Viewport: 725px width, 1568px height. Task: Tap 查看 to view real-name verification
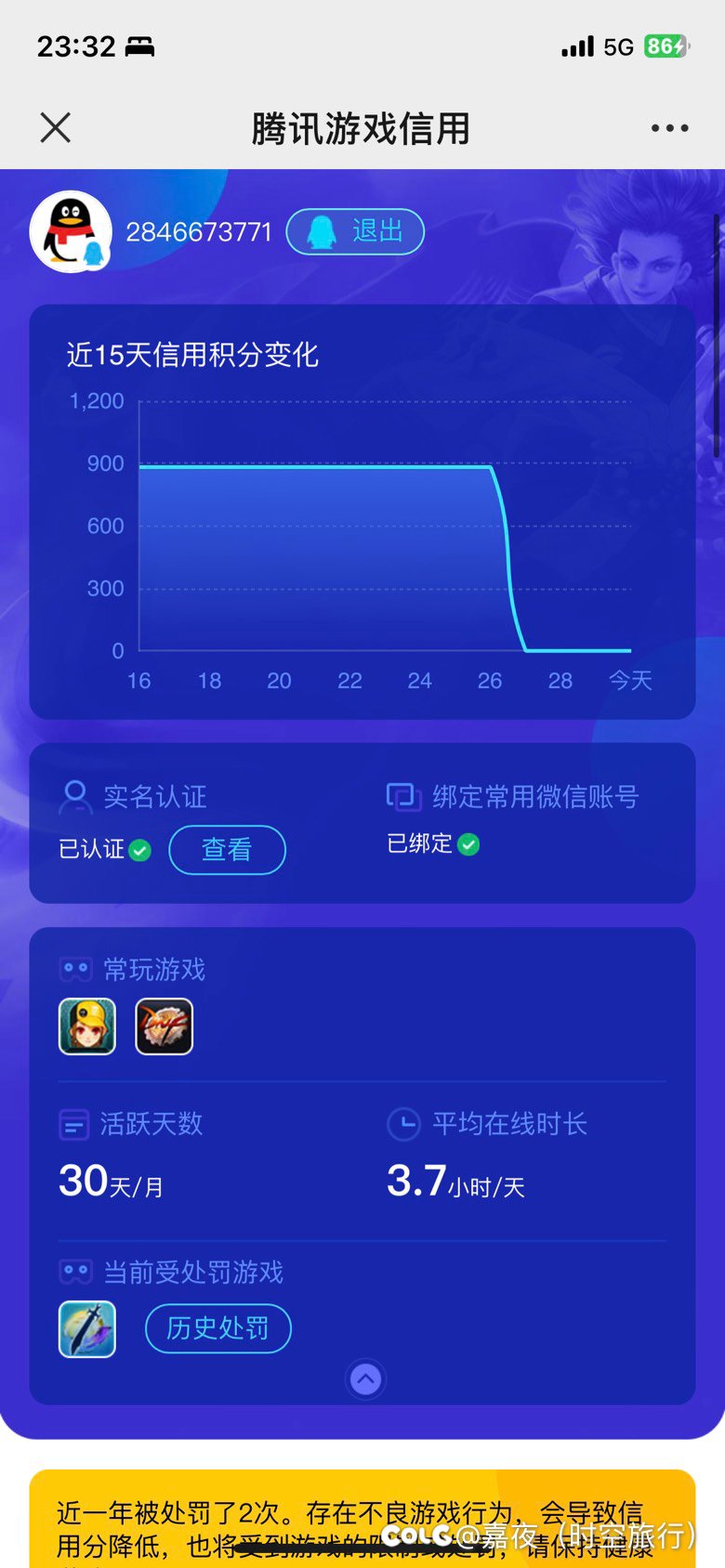point(227,849)
